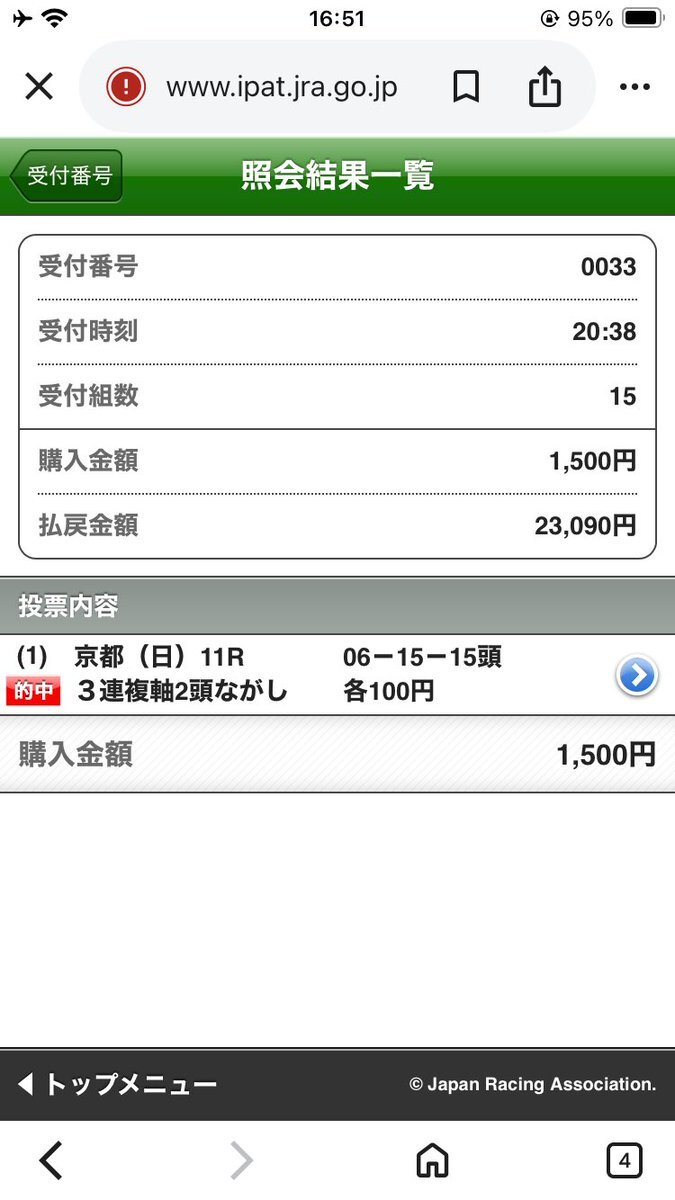Tap the www.ipat.jra.go.jp address bar
This screenshot has width=675, height=1200.
(x=280, y=88)
